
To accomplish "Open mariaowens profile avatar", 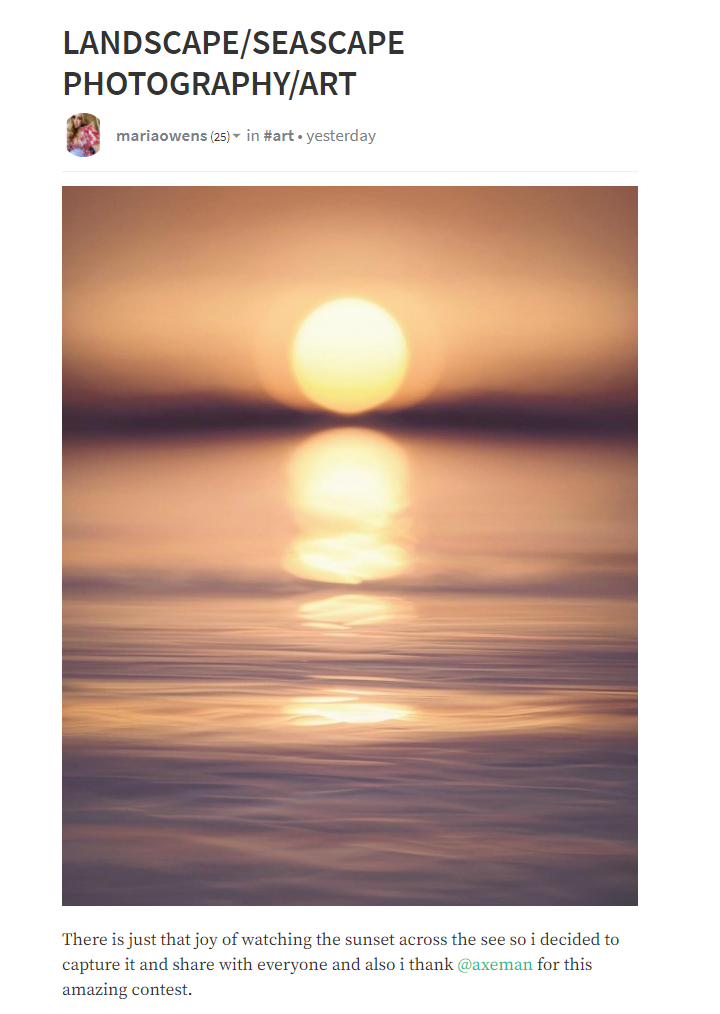I will pos(83,135).
